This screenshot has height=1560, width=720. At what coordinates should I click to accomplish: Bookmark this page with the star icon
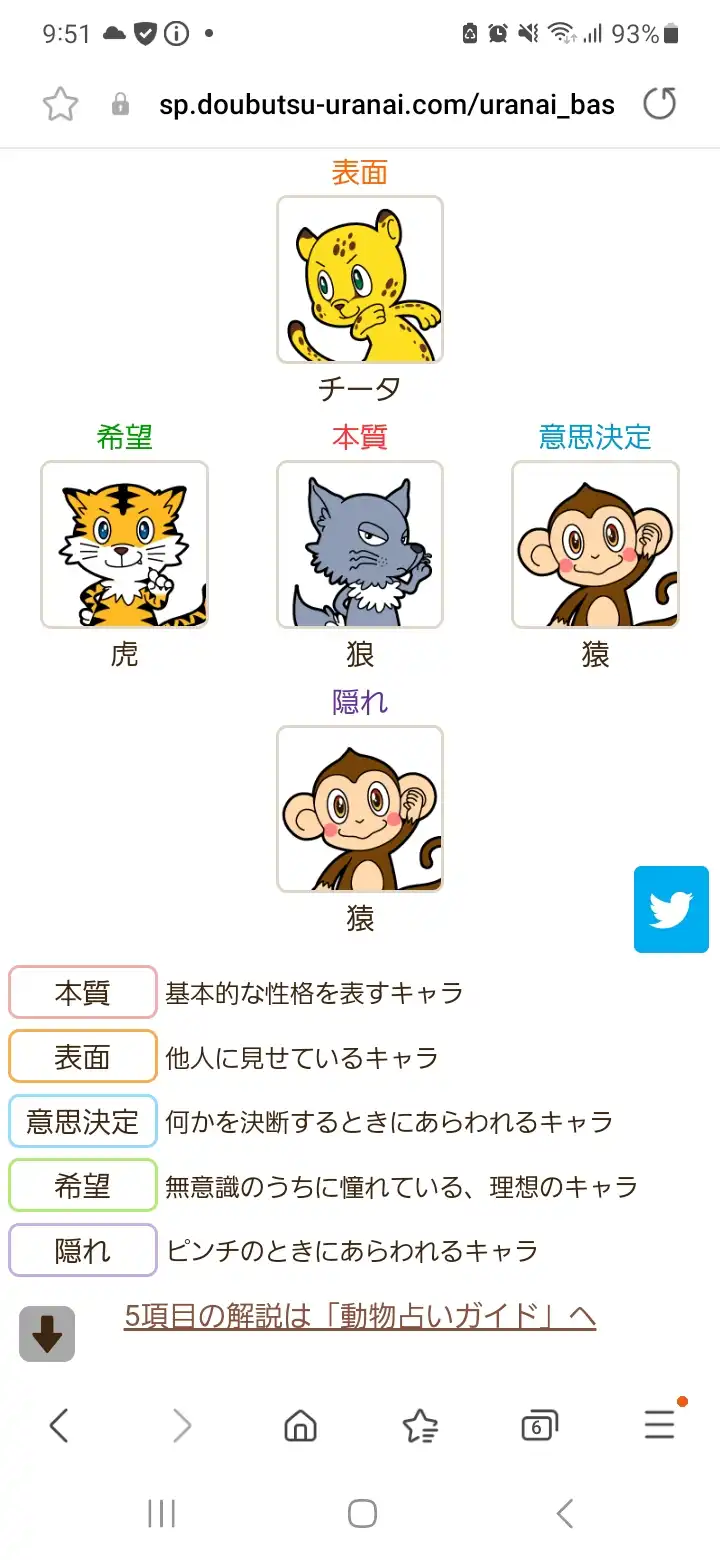60,104
